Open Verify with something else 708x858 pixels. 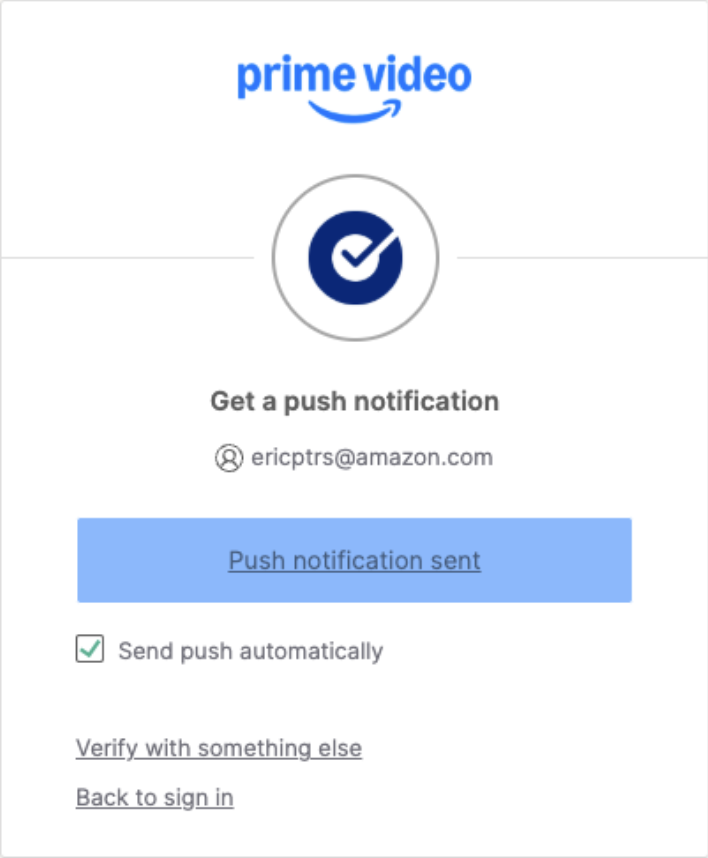[x=219, y=748]
